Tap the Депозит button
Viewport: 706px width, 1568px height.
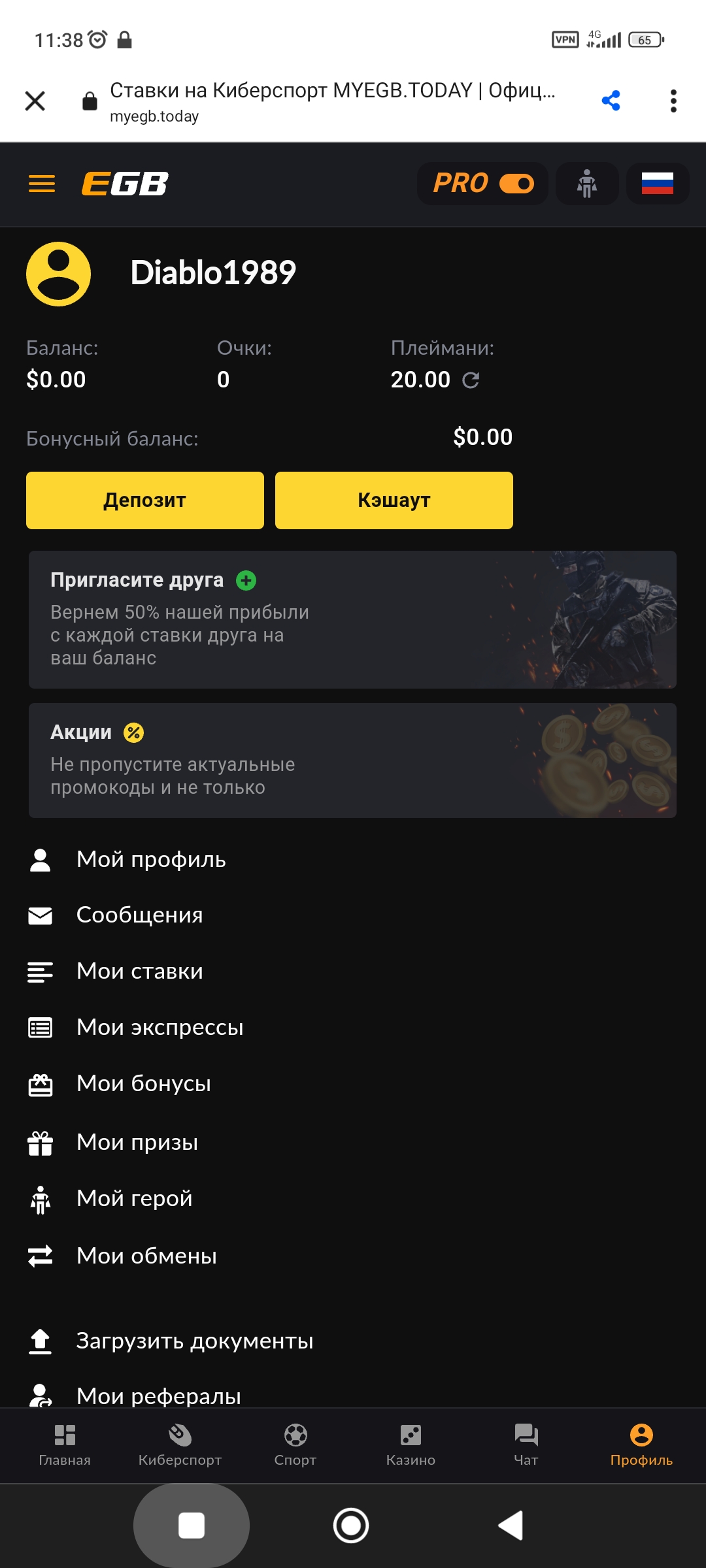pyautogui.click(x=145, y=500)
